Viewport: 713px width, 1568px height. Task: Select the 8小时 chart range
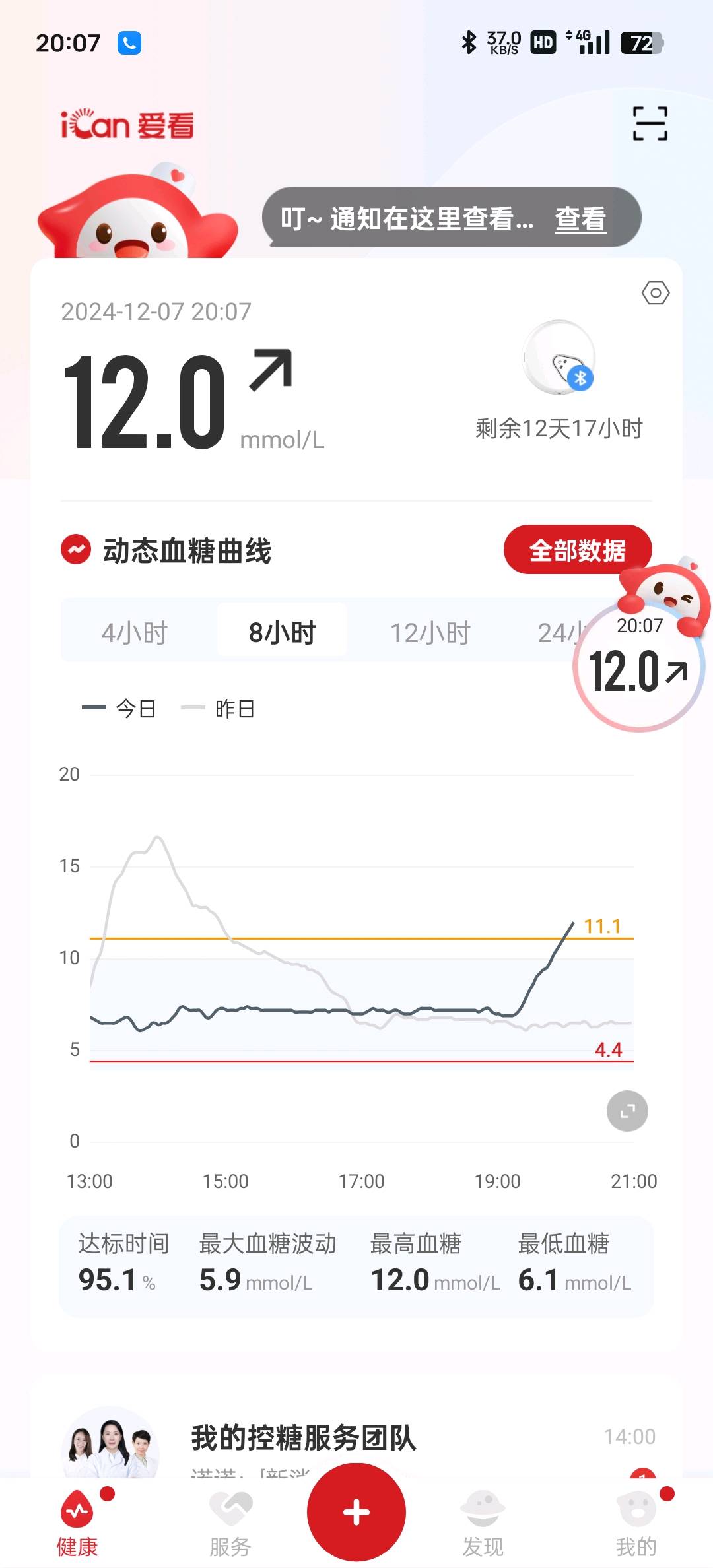(282, 632)
